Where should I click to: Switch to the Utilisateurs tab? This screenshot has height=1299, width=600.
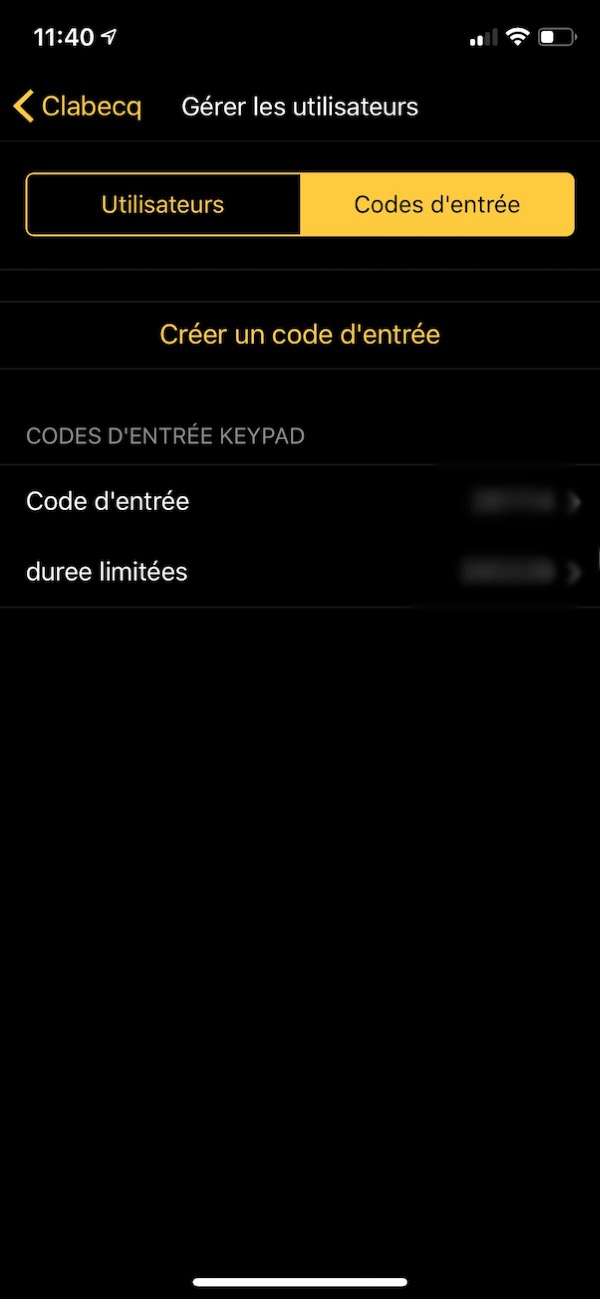pos(163,205)
